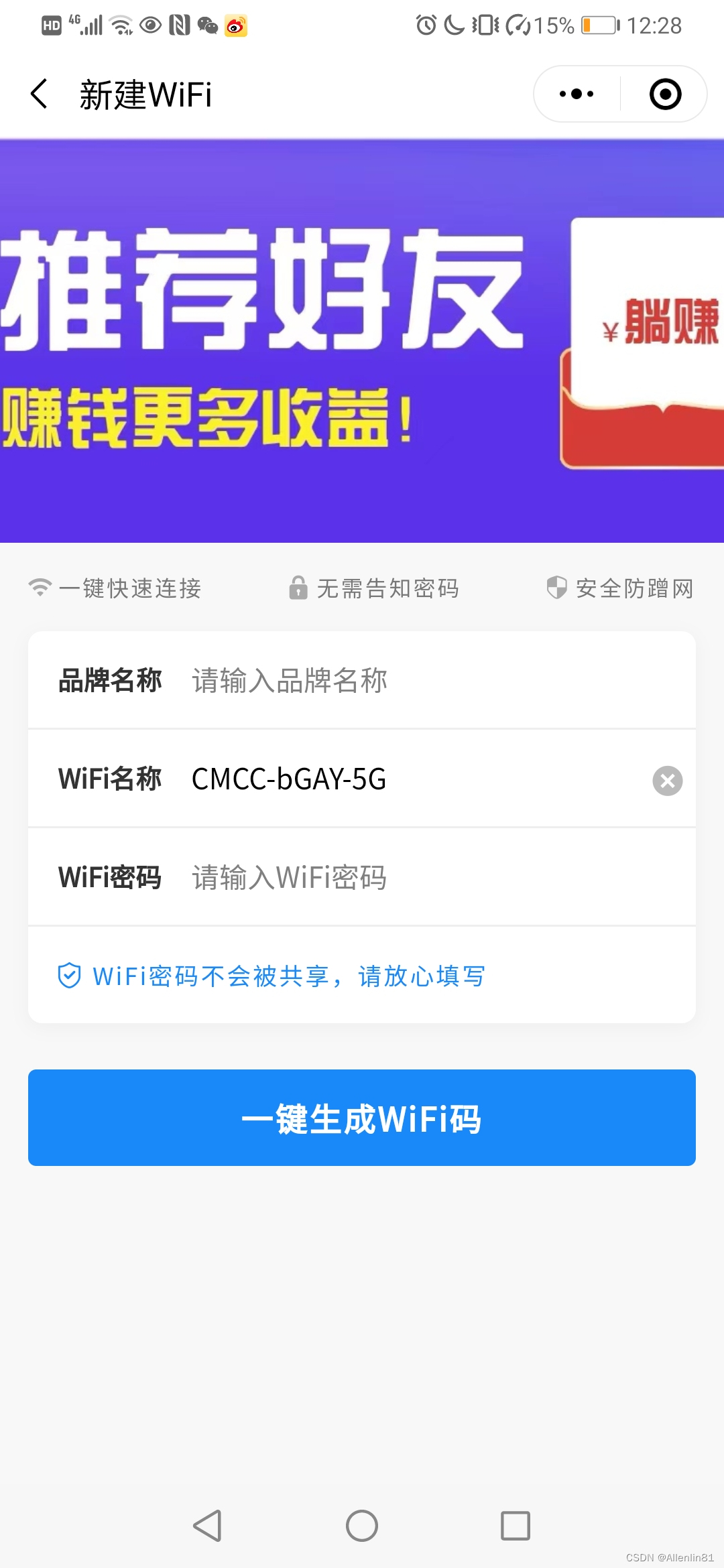Open the mini program more options menu
Viewport: 724px width, 1568px height.
(577, 94)
